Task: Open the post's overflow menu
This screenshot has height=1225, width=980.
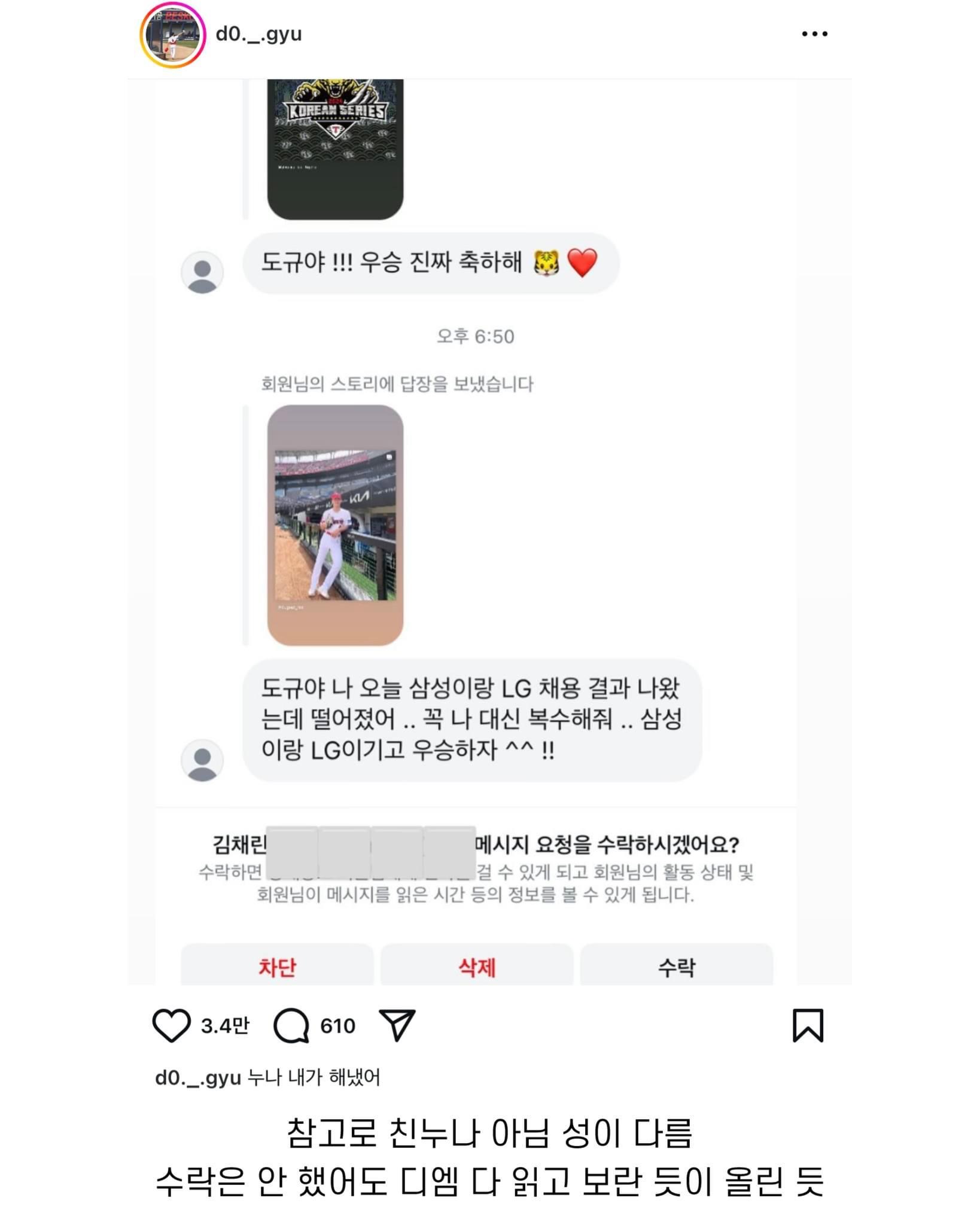Action: pyautogui.click(x=814, y=34)
